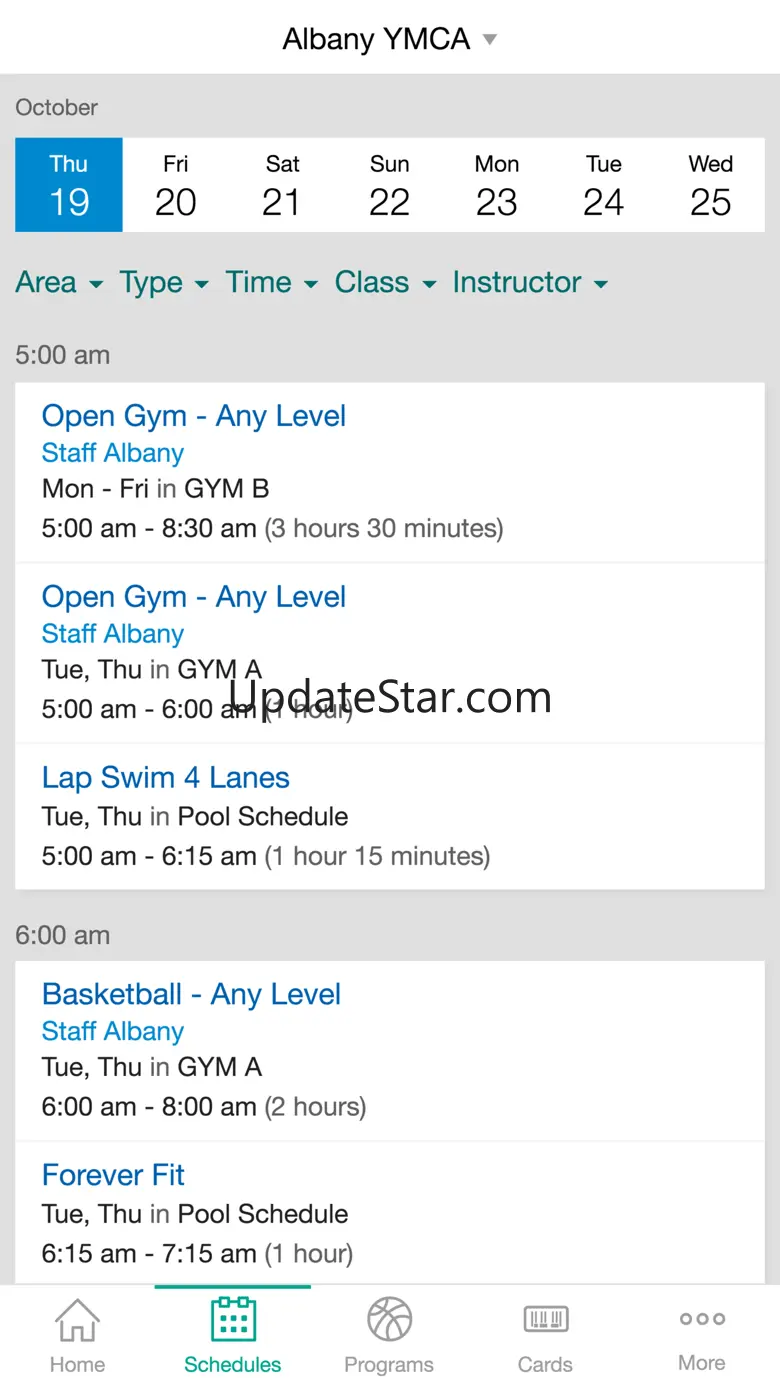Switch to the Programs tab
780x1387 pixels.
pyautogui.click(x=389, y=1336)
